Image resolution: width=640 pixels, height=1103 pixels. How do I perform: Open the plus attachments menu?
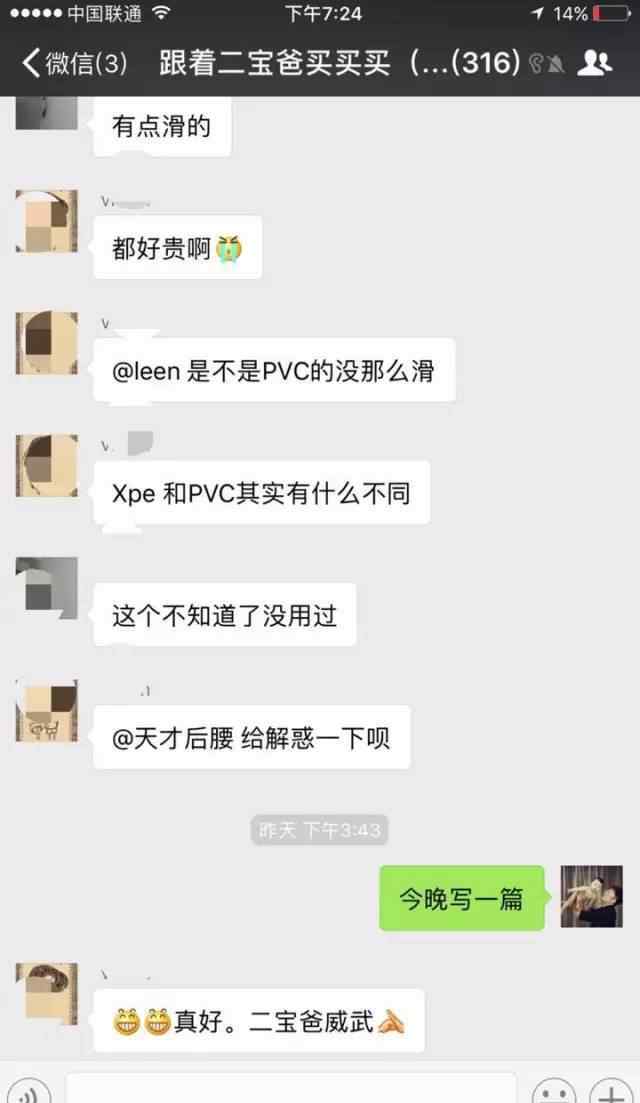[610, 1090]
